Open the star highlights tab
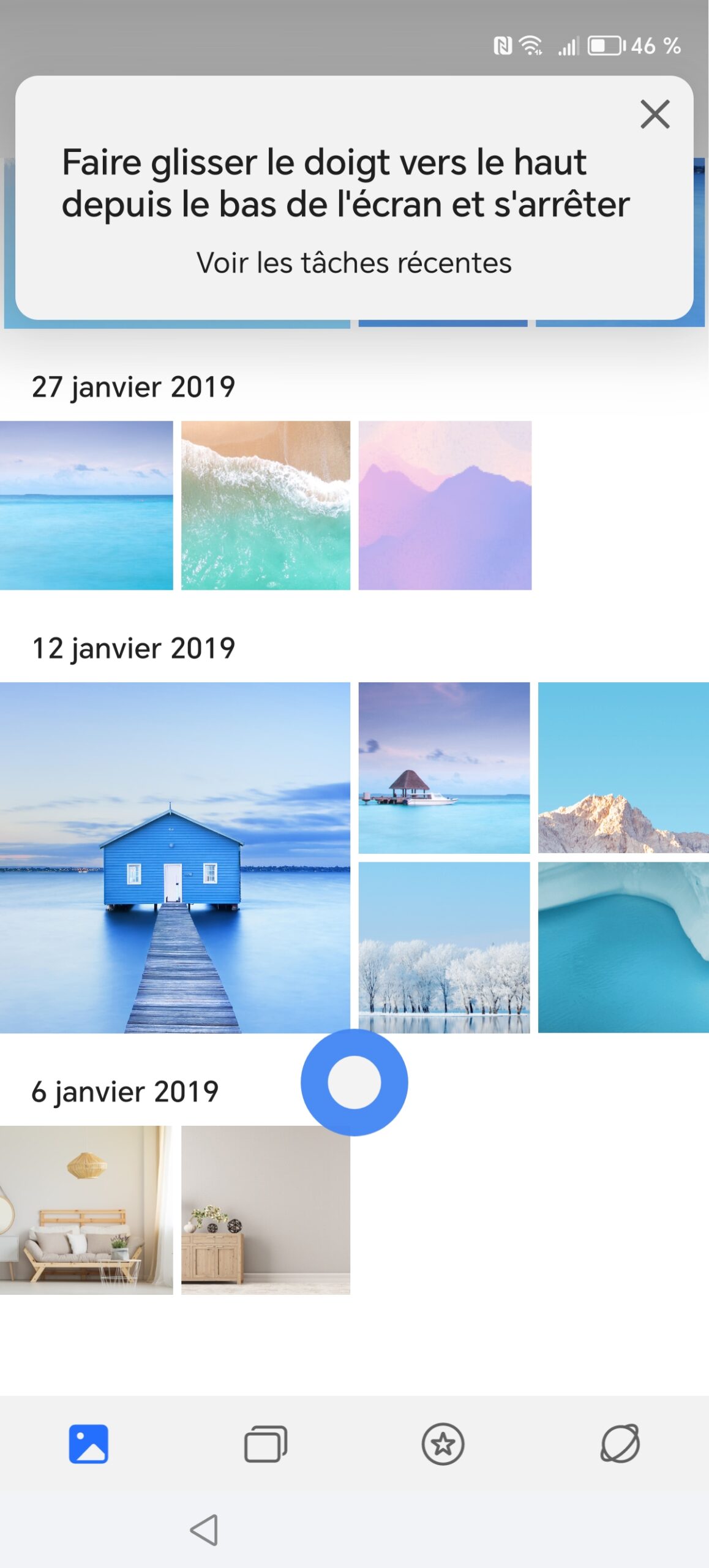The width and height of the screenshot is (709, 1568). [443, 1444]
